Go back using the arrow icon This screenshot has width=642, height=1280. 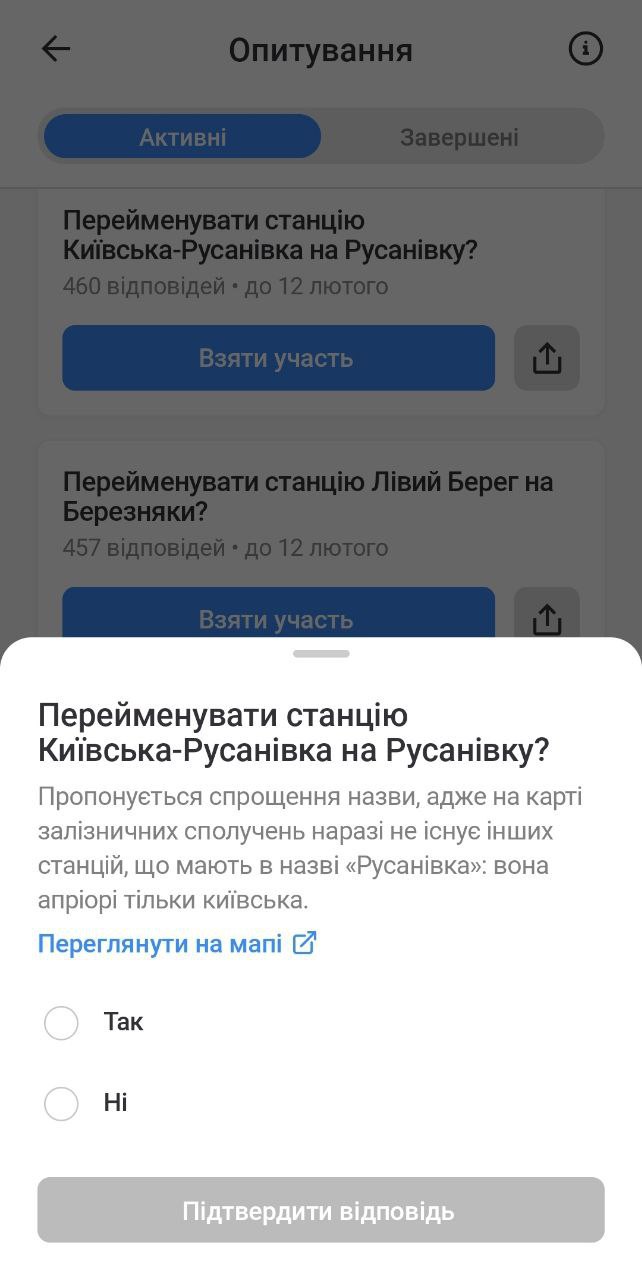click(x=56, y=49)
